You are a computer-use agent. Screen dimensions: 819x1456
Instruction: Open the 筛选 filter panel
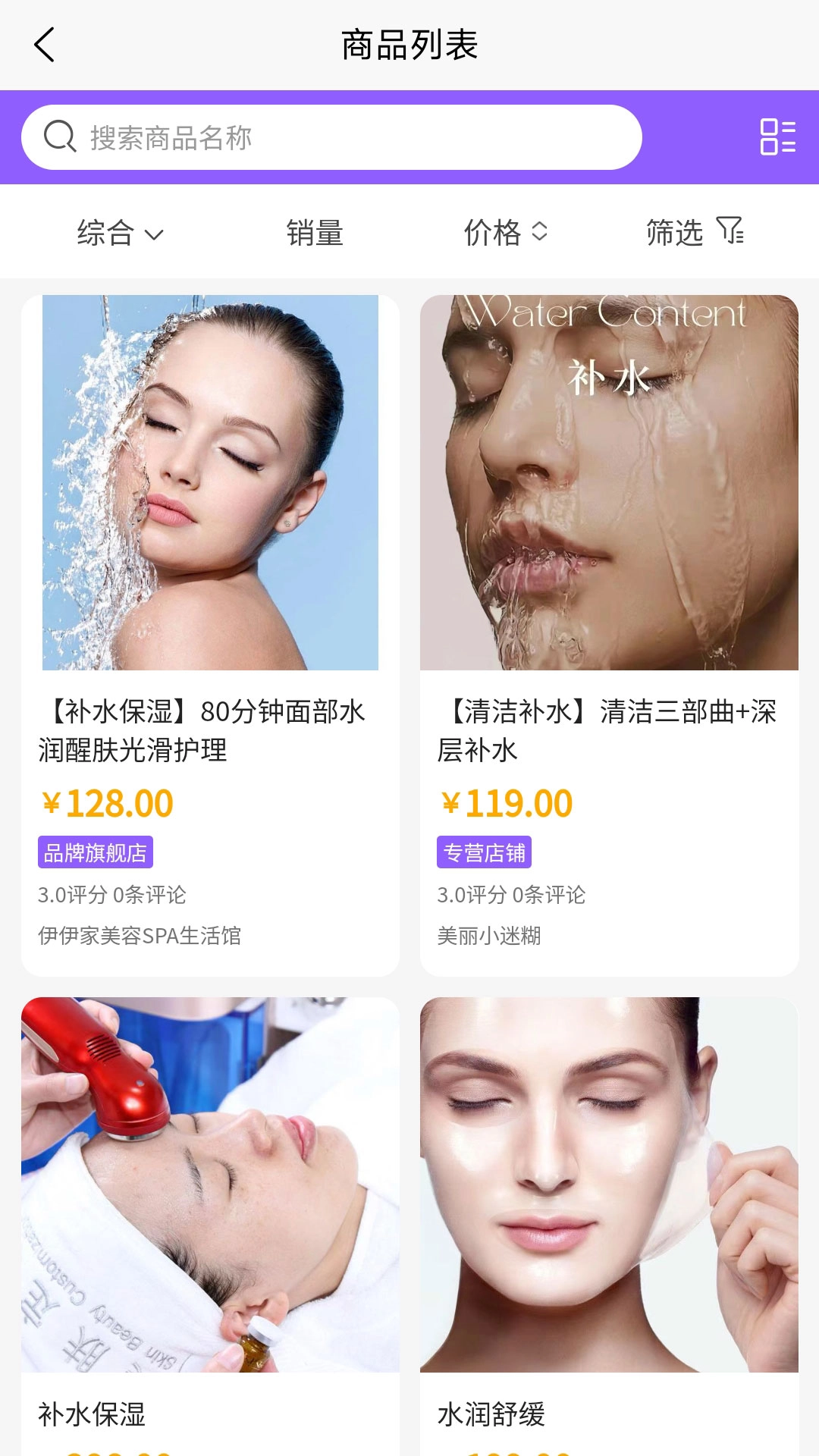(x=695, y=232)
